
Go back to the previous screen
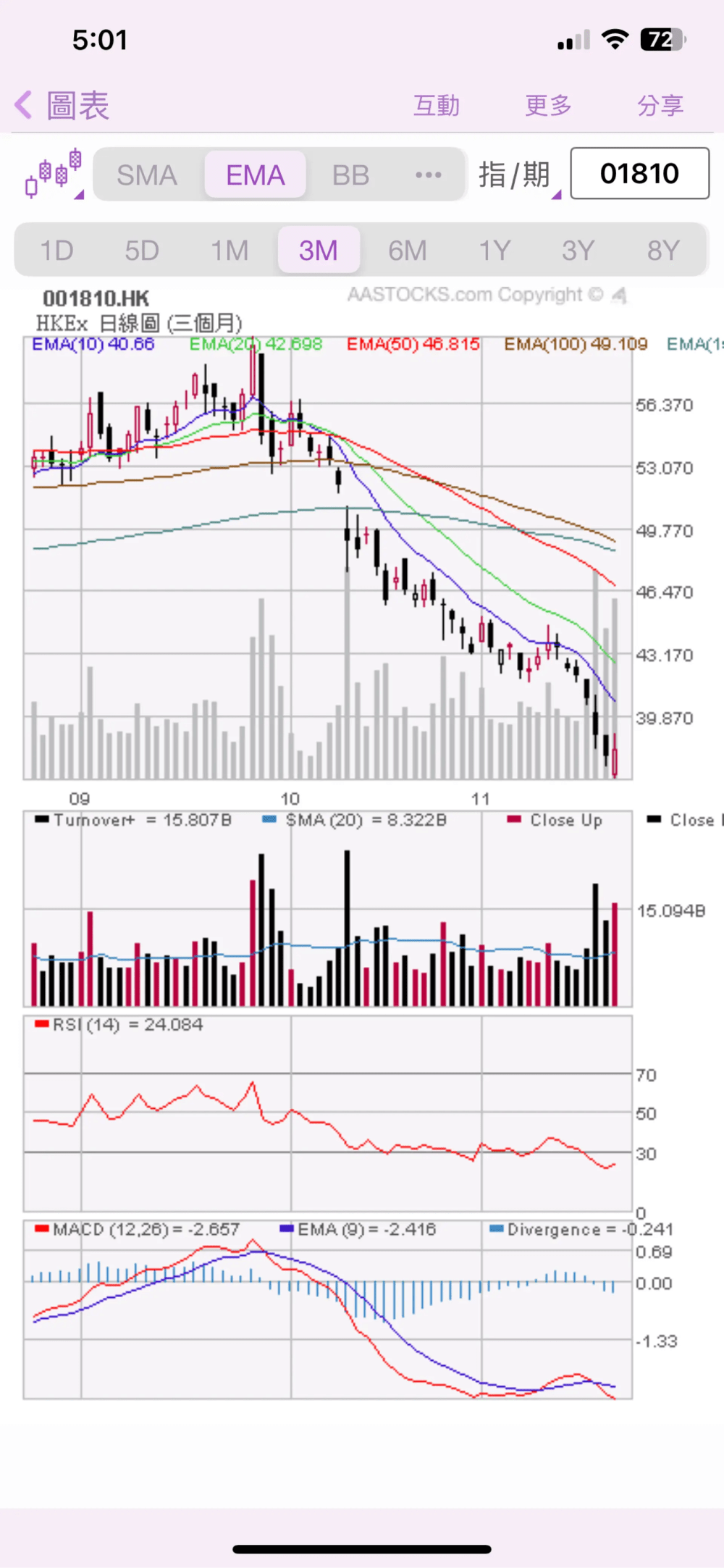(x=62, y=106)
